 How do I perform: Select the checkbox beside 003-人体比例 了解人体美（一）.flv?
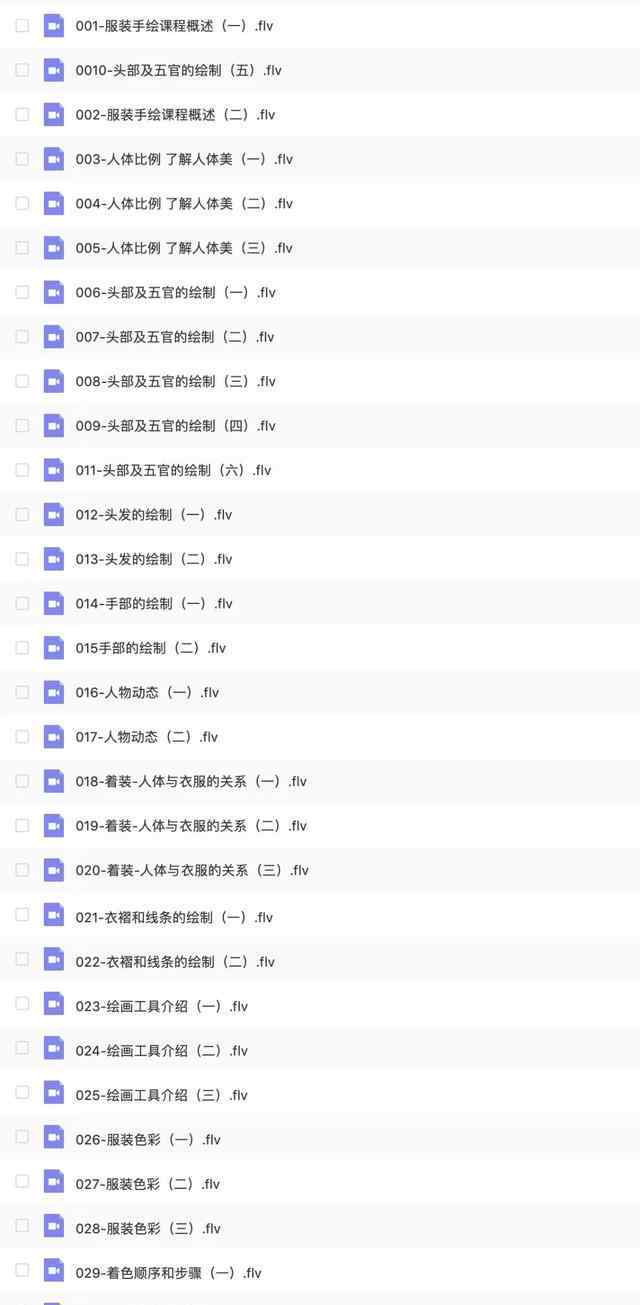pos(22,159)
